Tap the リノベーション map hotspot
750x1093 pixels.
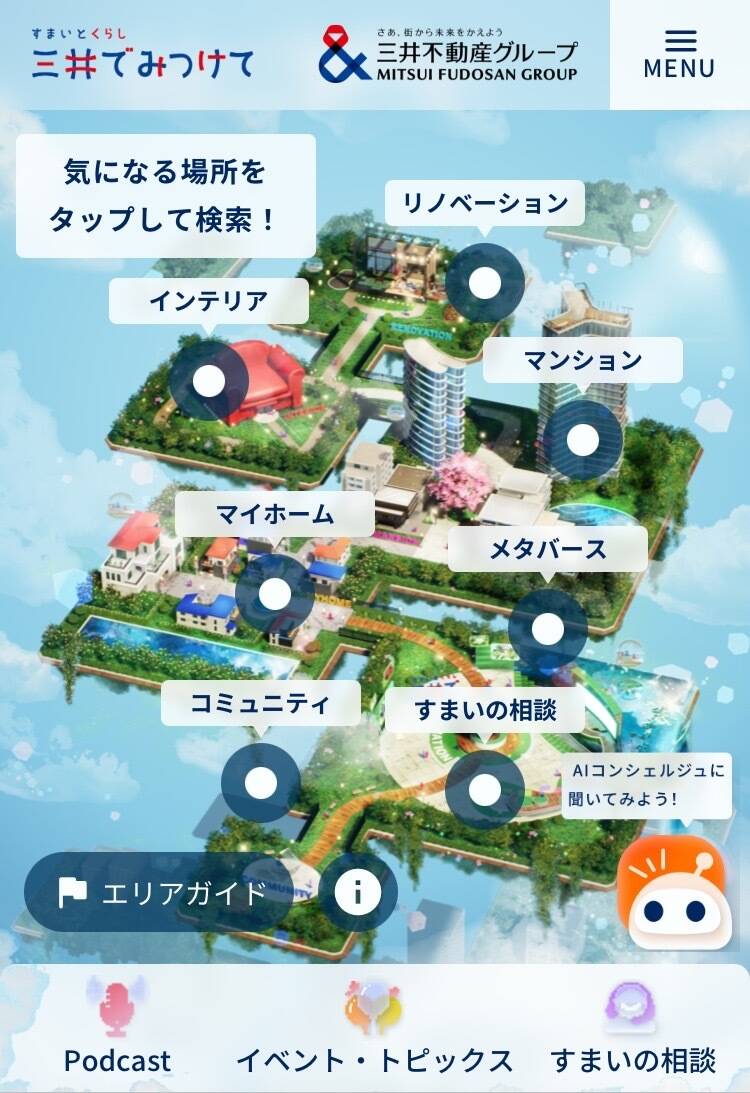(x=485, y=283)
